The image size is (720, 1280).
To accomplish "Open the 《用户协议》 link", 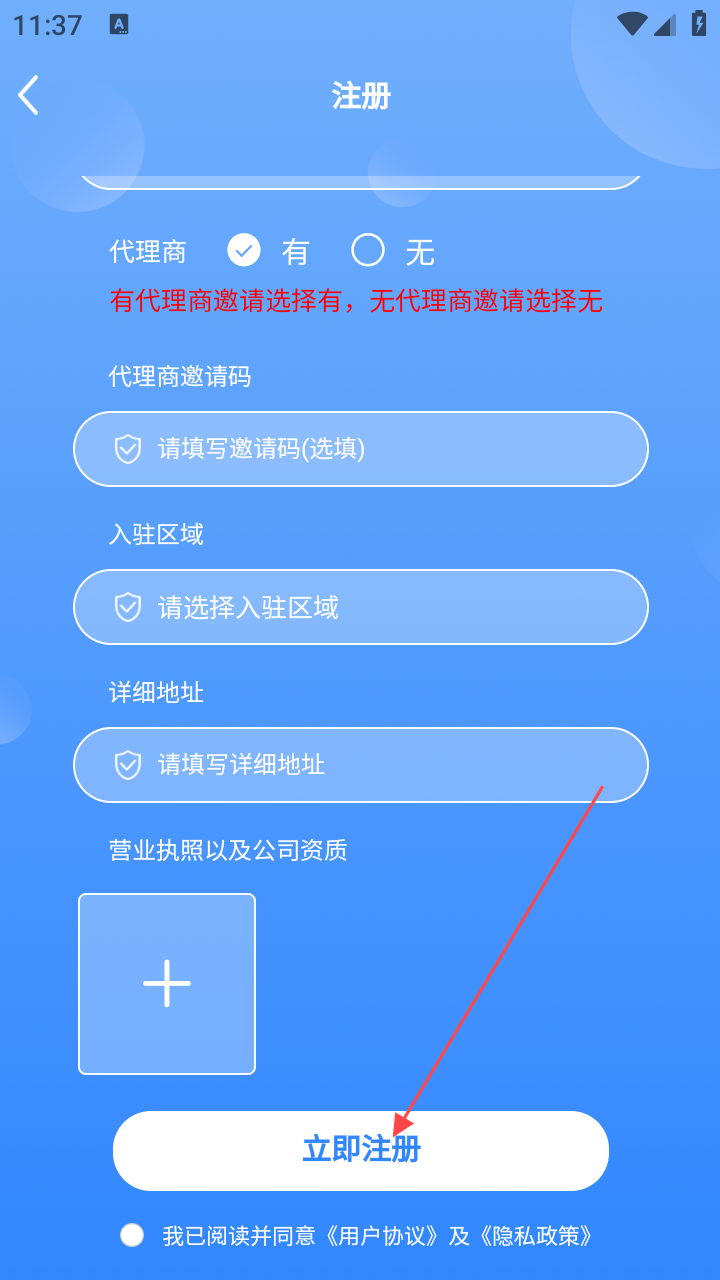I will [383, 1236].
